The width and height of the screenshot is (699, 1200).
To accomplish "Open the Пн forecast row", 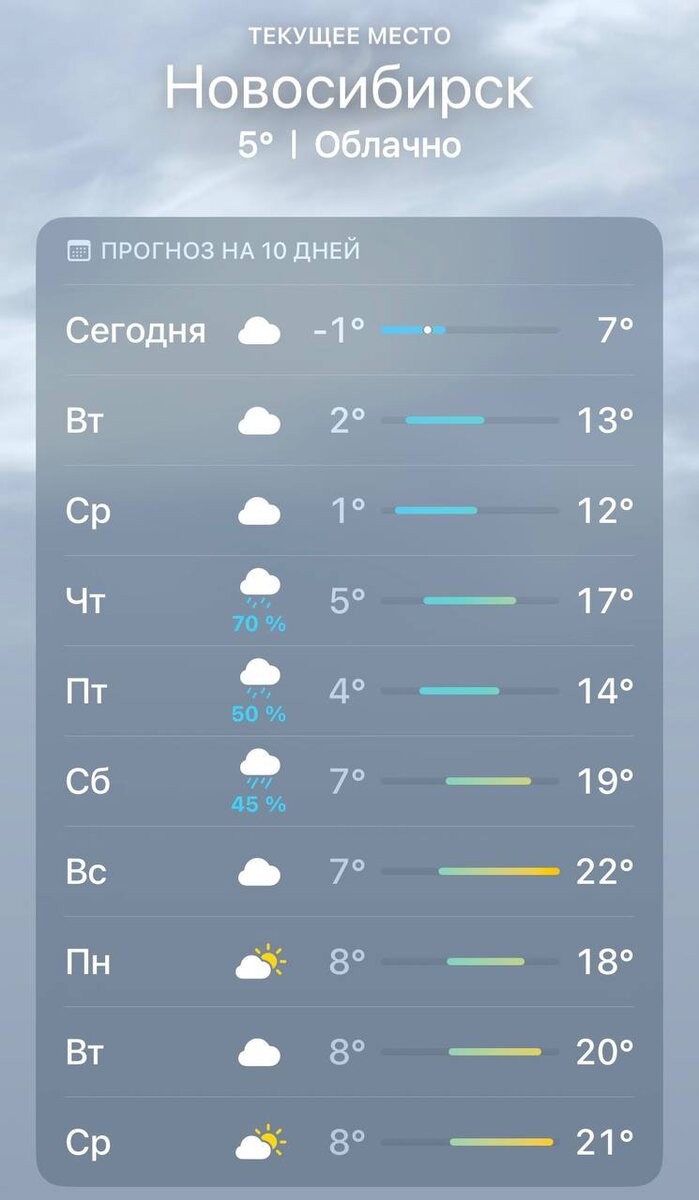I will tap(349, 961).
